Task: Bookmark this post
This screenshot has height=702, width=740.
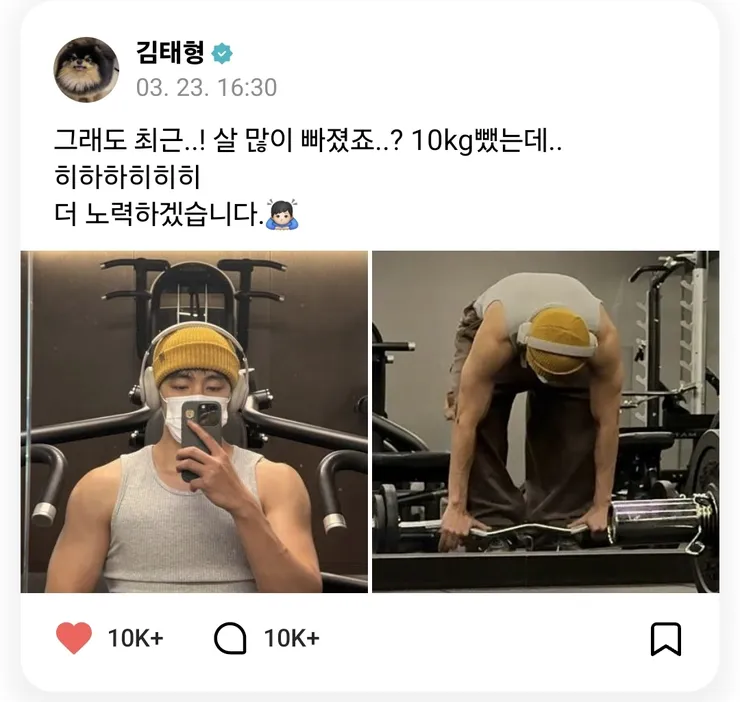Action: 665,639
